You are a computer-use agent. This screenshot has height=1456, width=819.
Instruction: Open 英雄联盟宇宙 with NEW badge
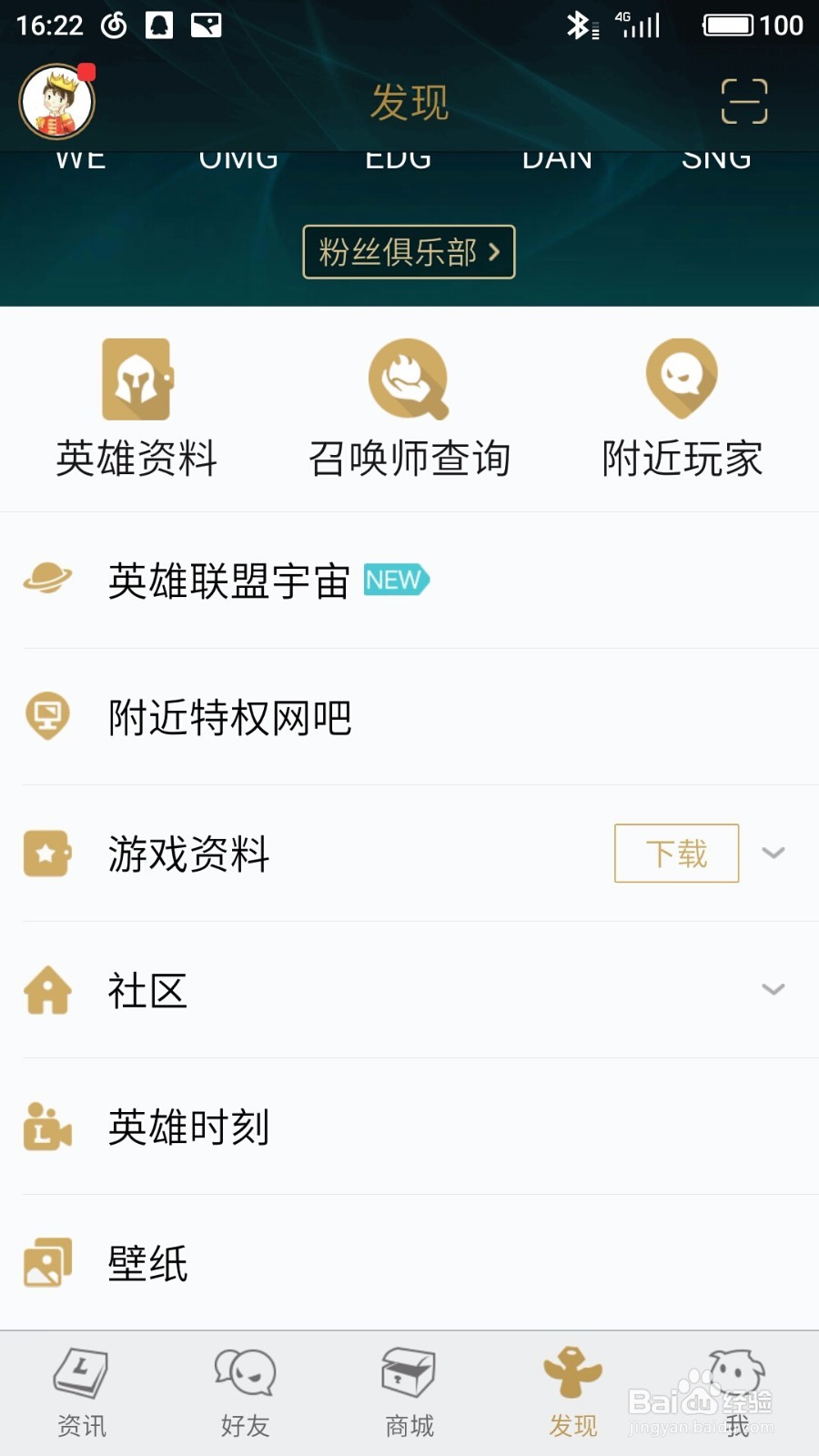coord(227,580)
